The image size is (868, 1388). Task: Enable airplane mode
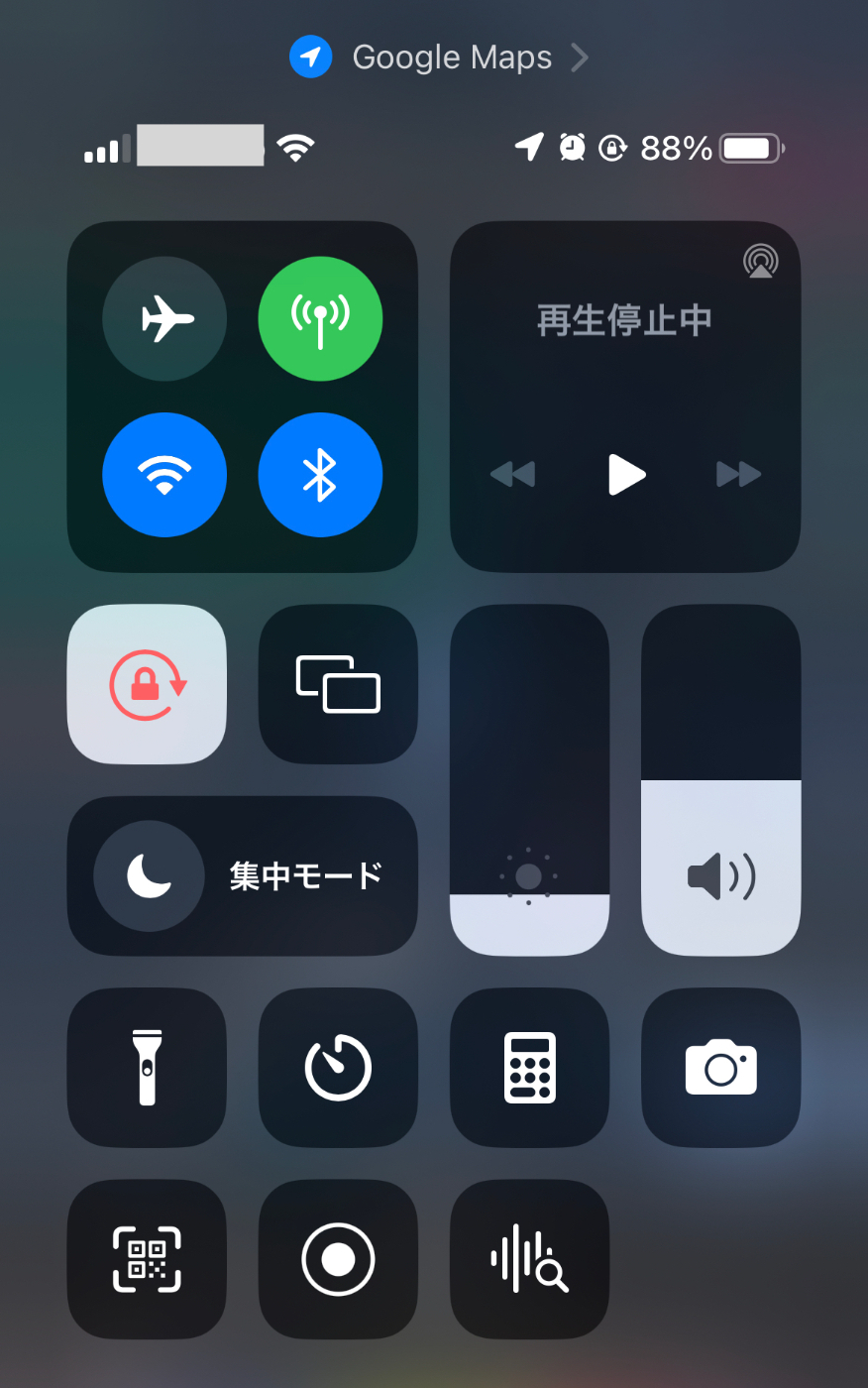(x=164, y=319)
